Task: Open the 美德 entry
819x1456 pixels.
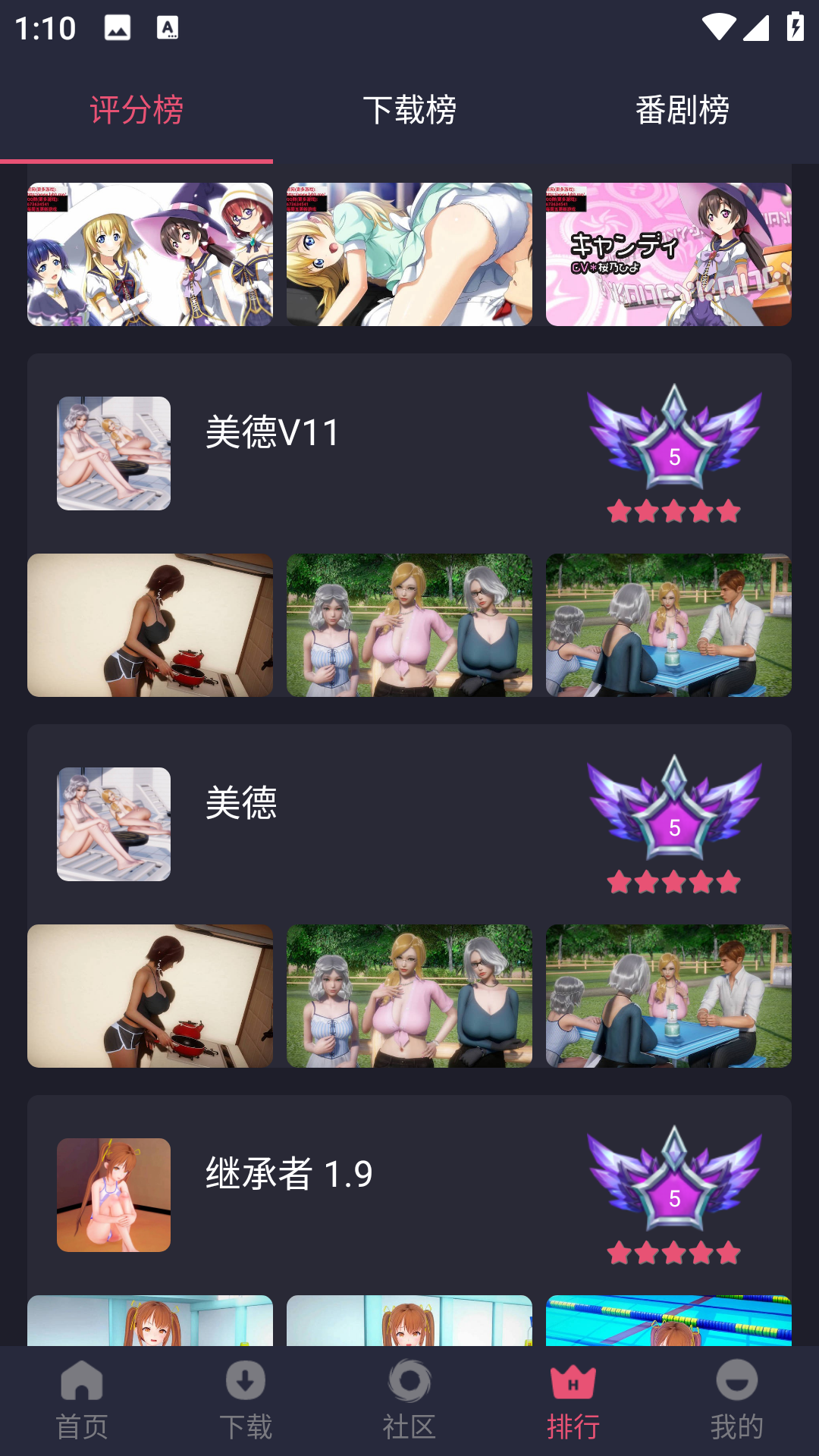Action: (241, 804)
